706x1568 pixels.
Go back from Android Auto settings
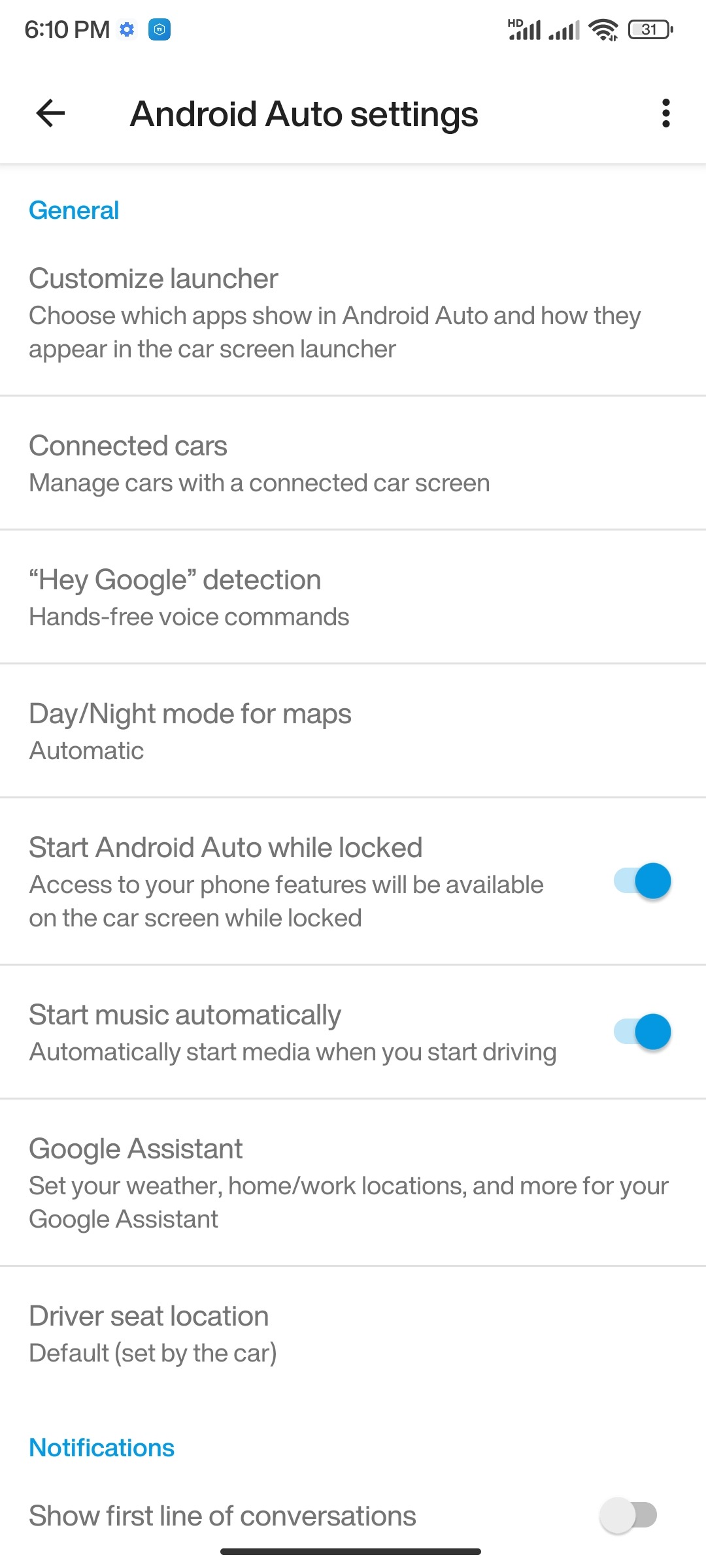pyautogui.click(x=50, y=113)
